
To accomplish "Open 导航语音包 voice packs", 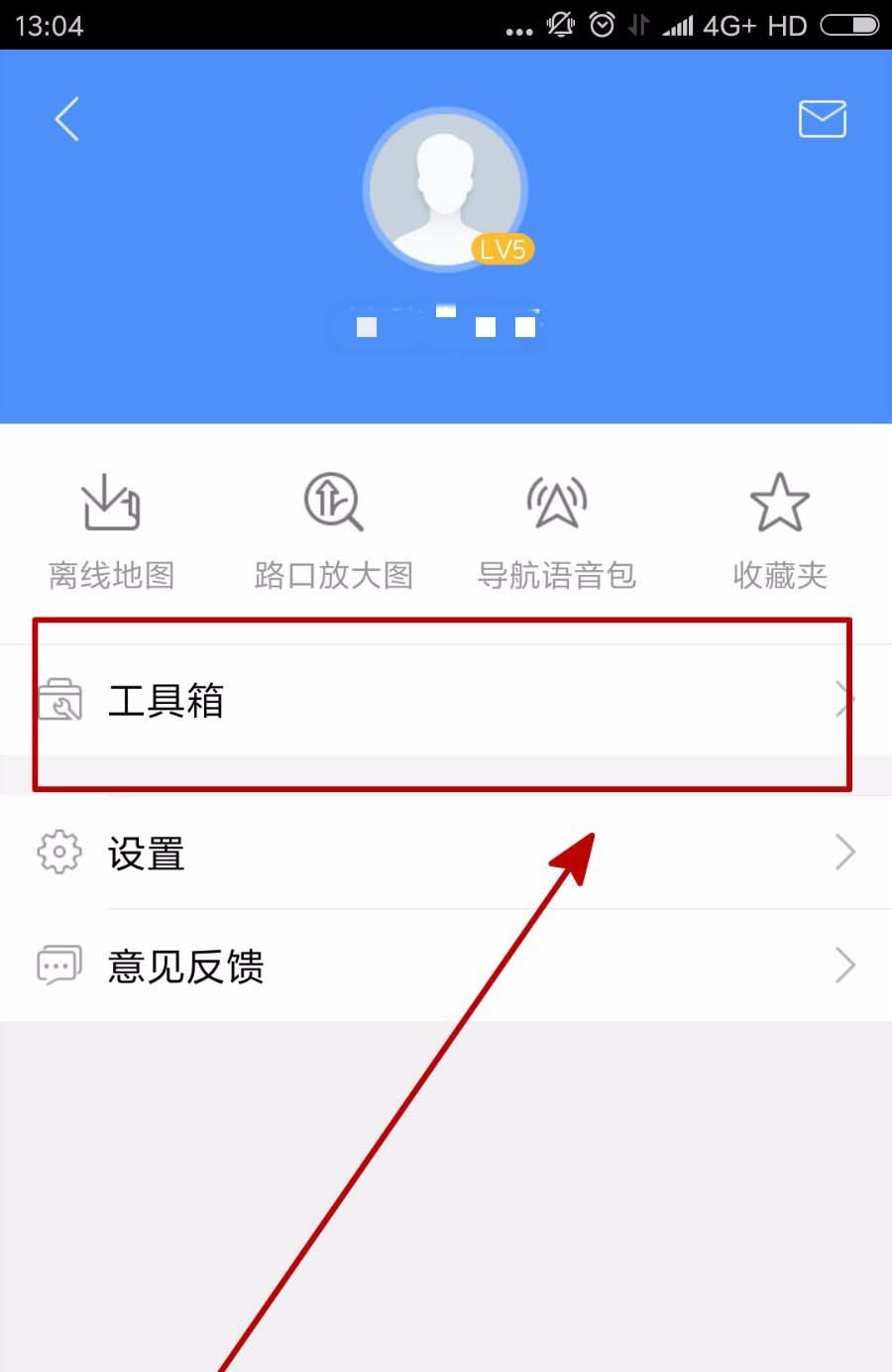I will pos(556,531).
